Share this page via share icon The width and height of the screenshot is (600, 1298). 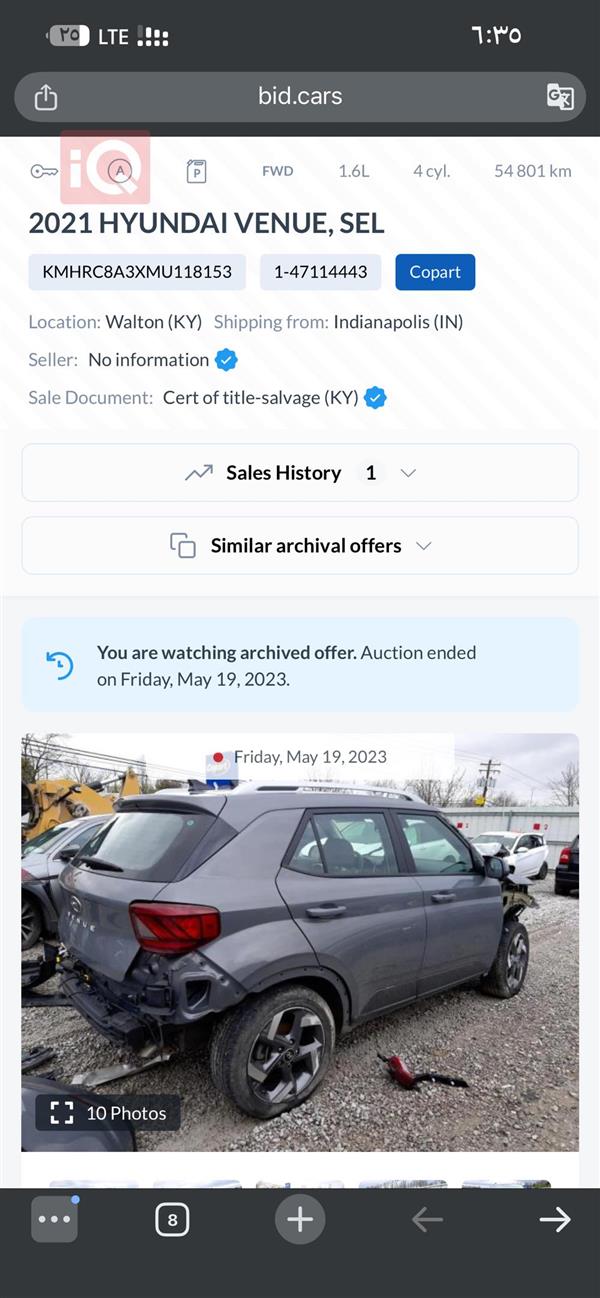pyautogui.click(x=46, y=97)
